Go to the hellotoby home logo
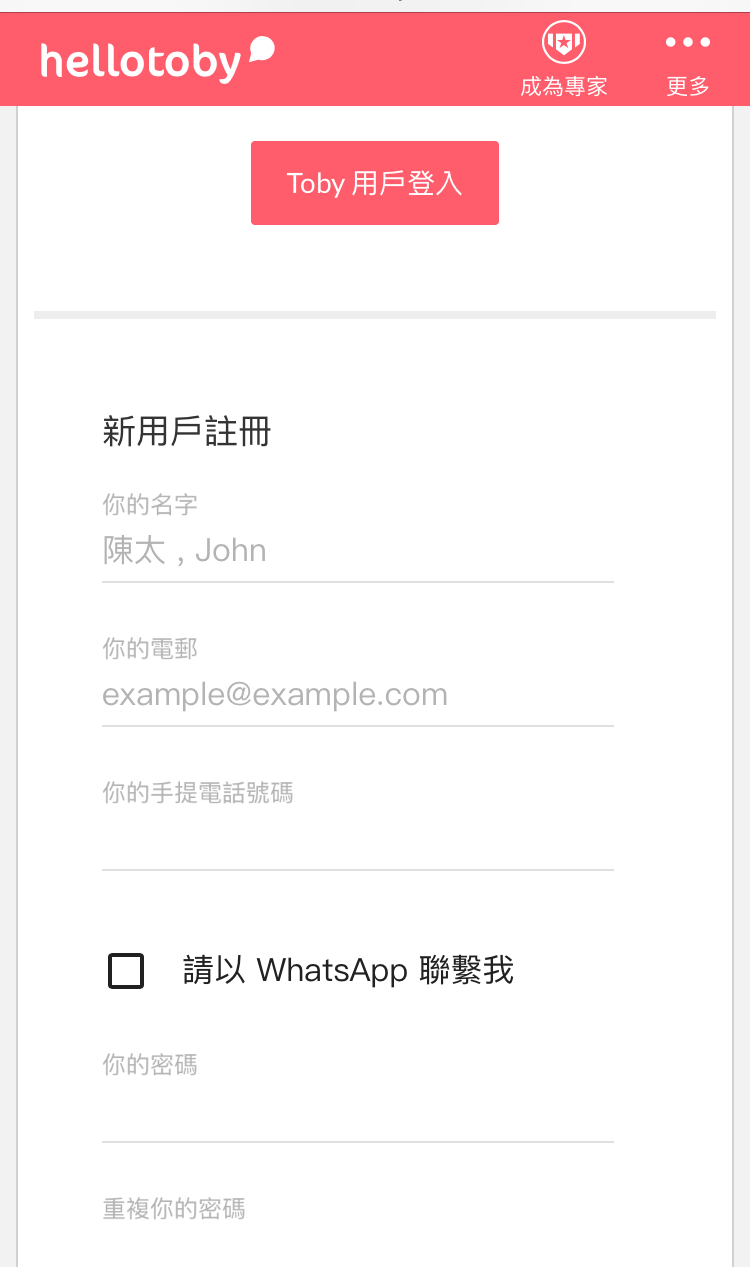Image resolution: width=750 pixels, height=1267 pixels. pos(158,60)
